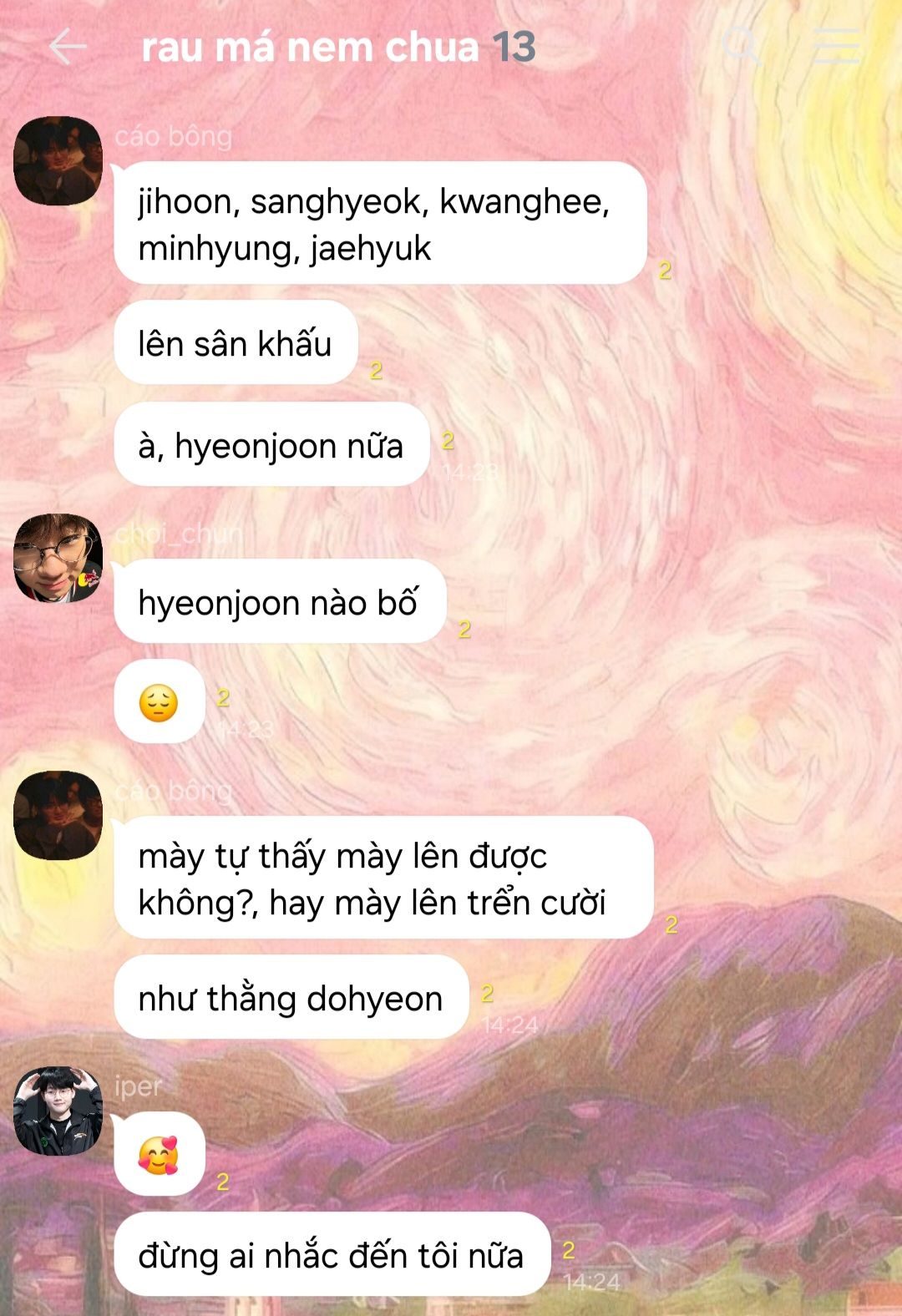Open the chat menu
This screenshot has width=902, height=1316.
click(x=836, y=46)
